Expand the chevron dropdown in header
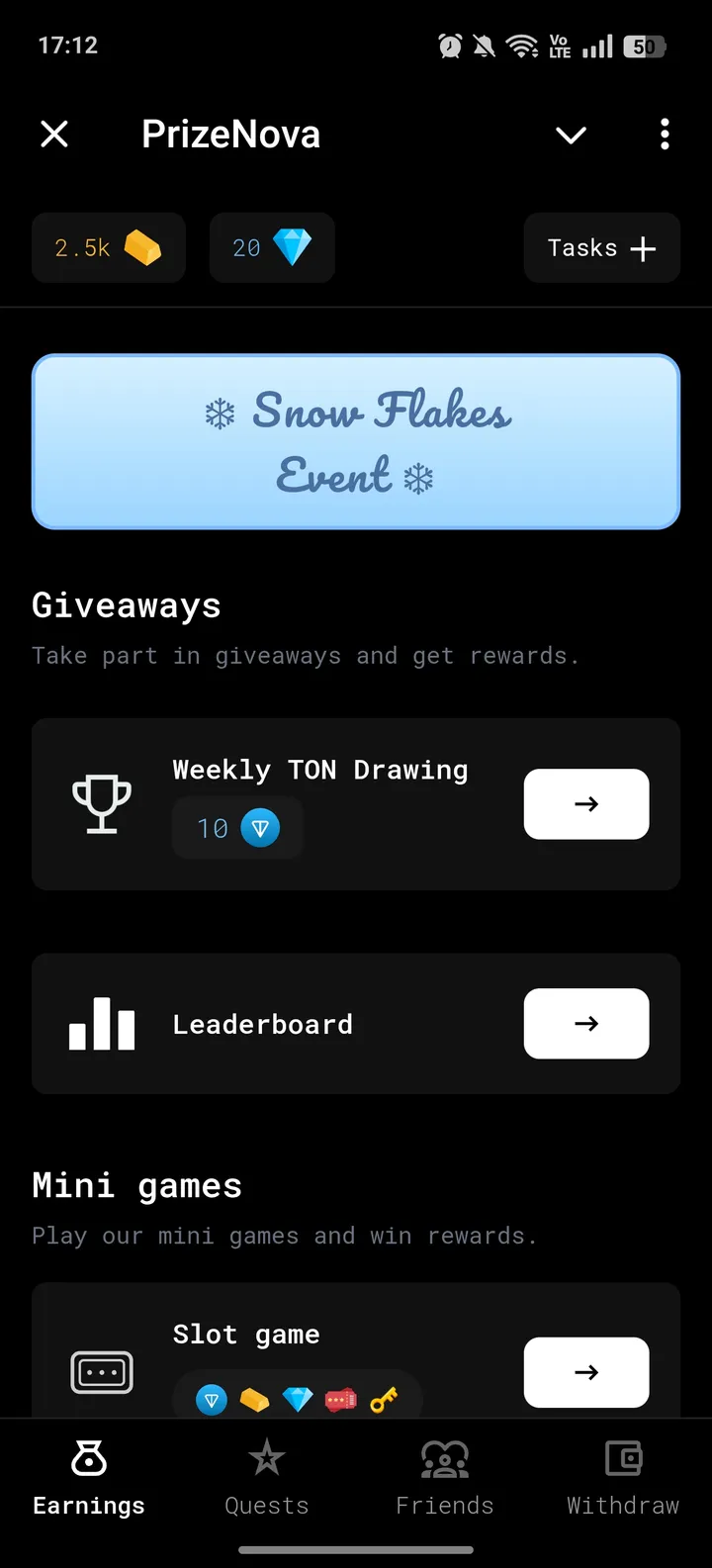712x1568 pixels. 571,135
